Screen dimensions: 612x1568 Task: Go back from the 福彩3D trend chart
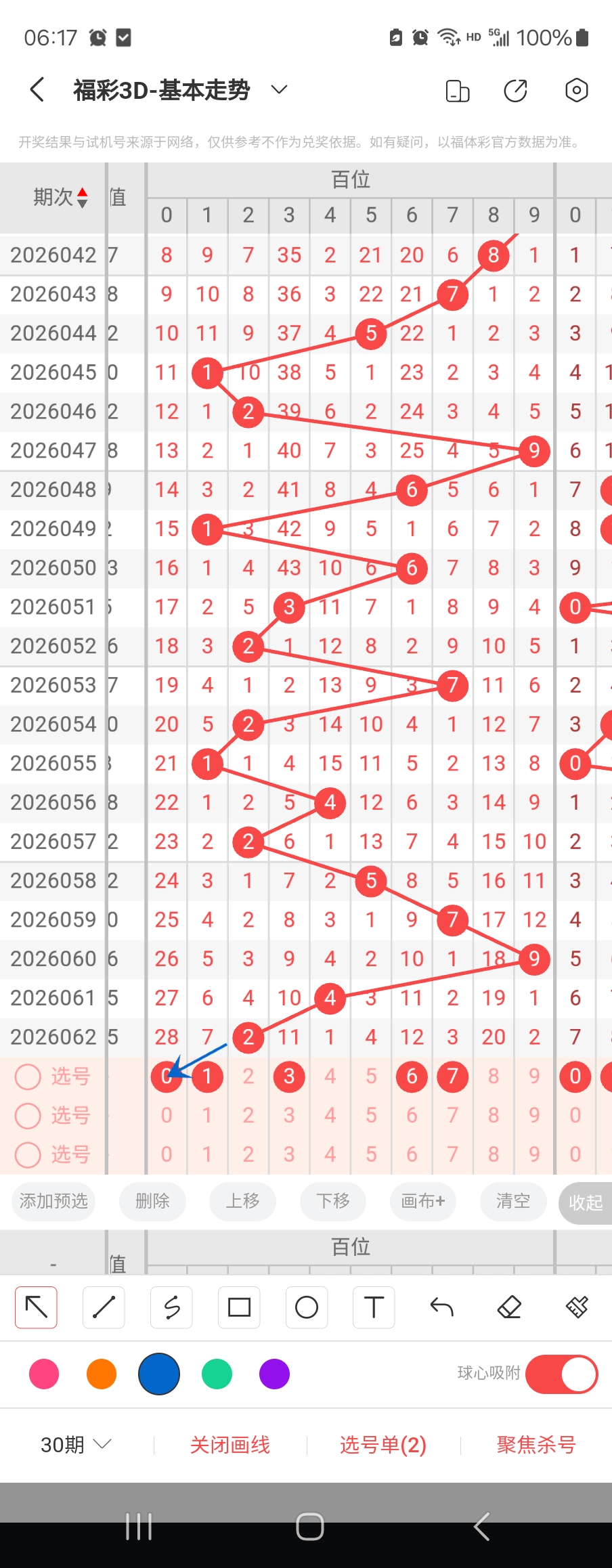click(x=38, y=89)
